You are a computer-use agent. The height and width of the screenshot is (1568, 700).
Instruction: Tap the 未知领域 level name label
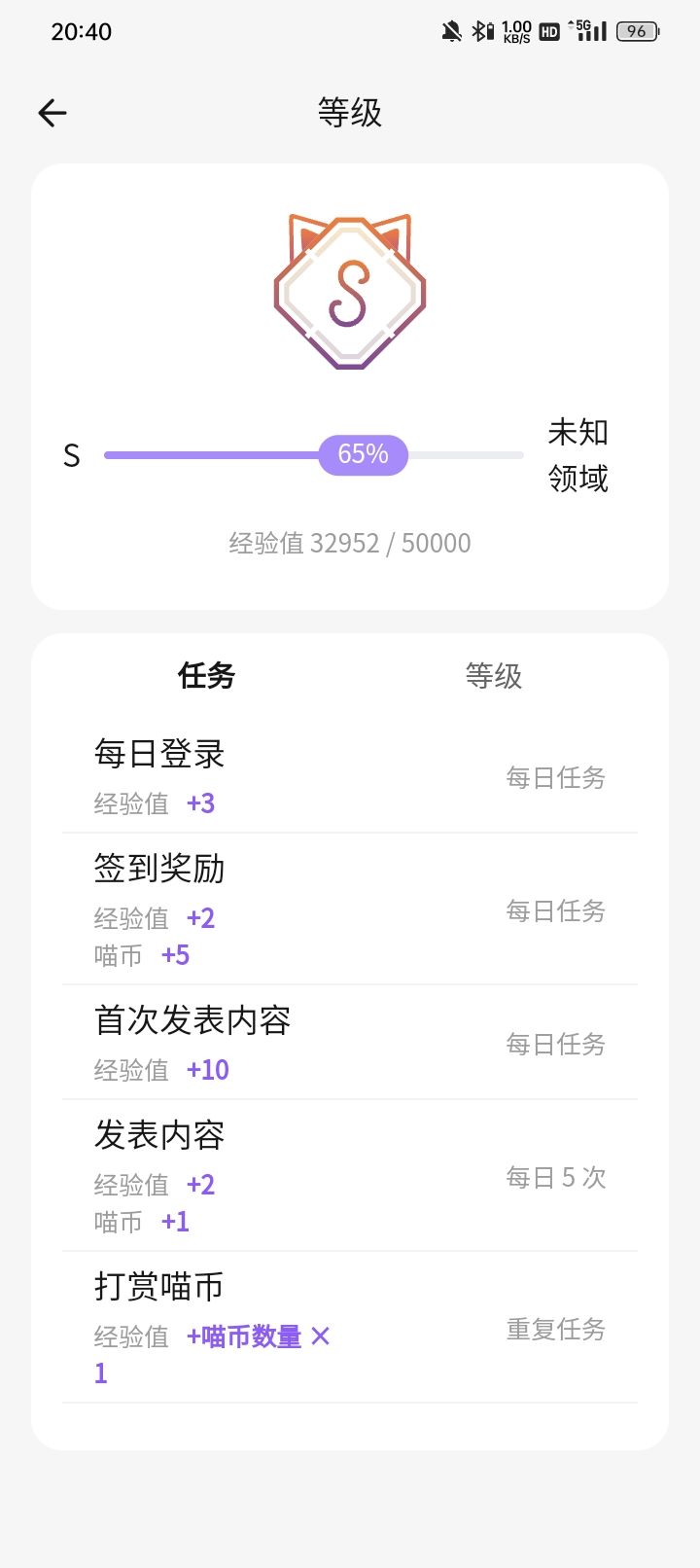[x=577, y=455]
